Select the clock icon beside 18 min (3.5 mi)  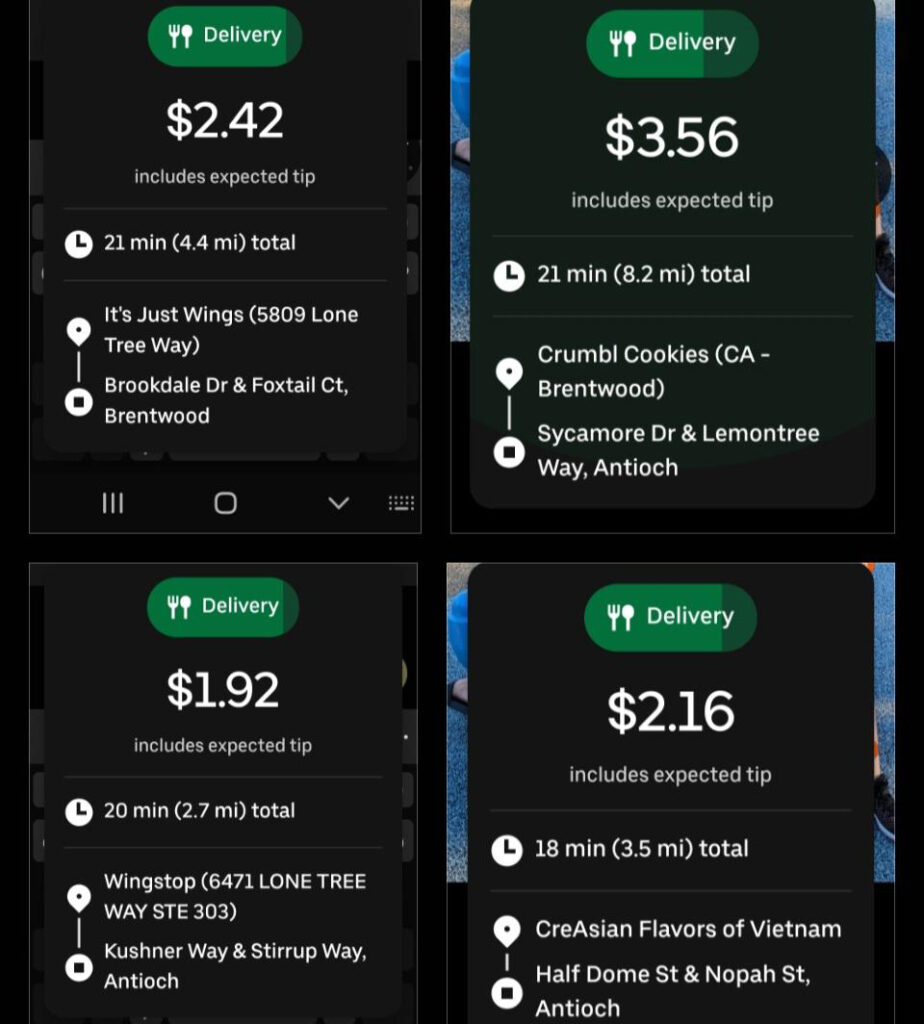click(508, 848)
